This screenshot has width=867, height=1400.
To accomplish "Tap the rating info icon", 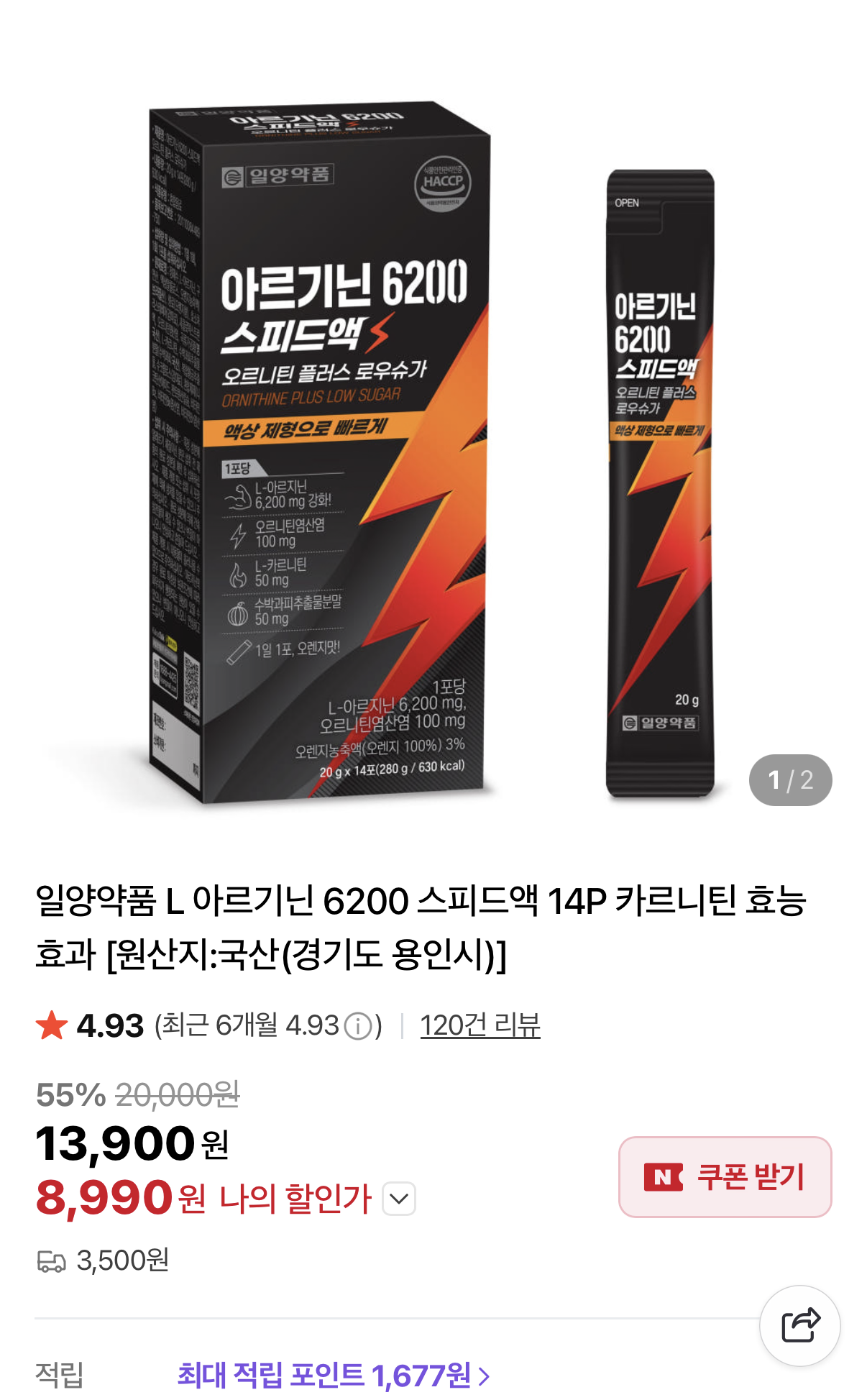I will (358, 1026).
